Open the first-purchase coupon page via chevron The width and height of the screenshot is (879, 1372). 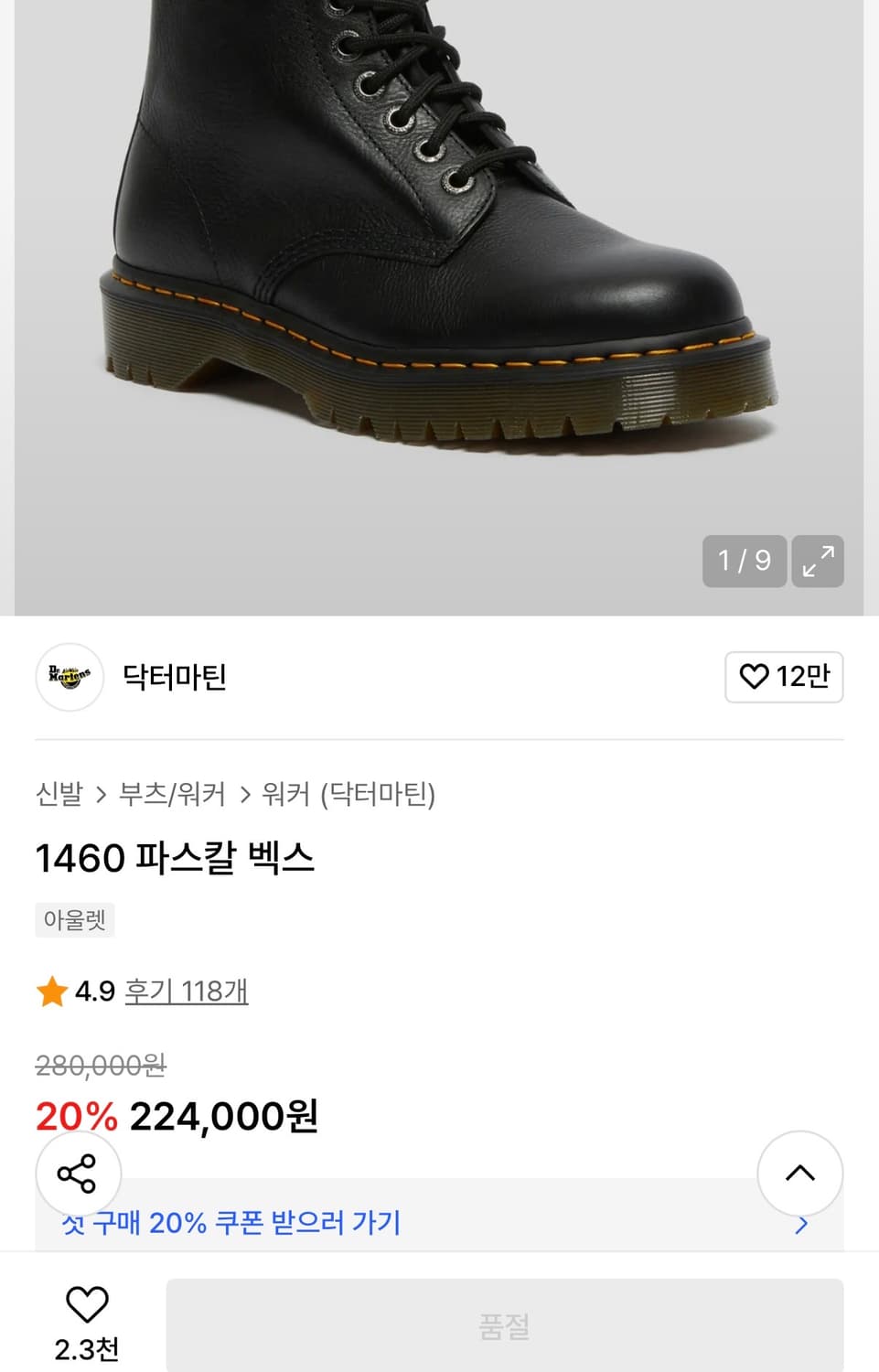(x=802, y=1224)
